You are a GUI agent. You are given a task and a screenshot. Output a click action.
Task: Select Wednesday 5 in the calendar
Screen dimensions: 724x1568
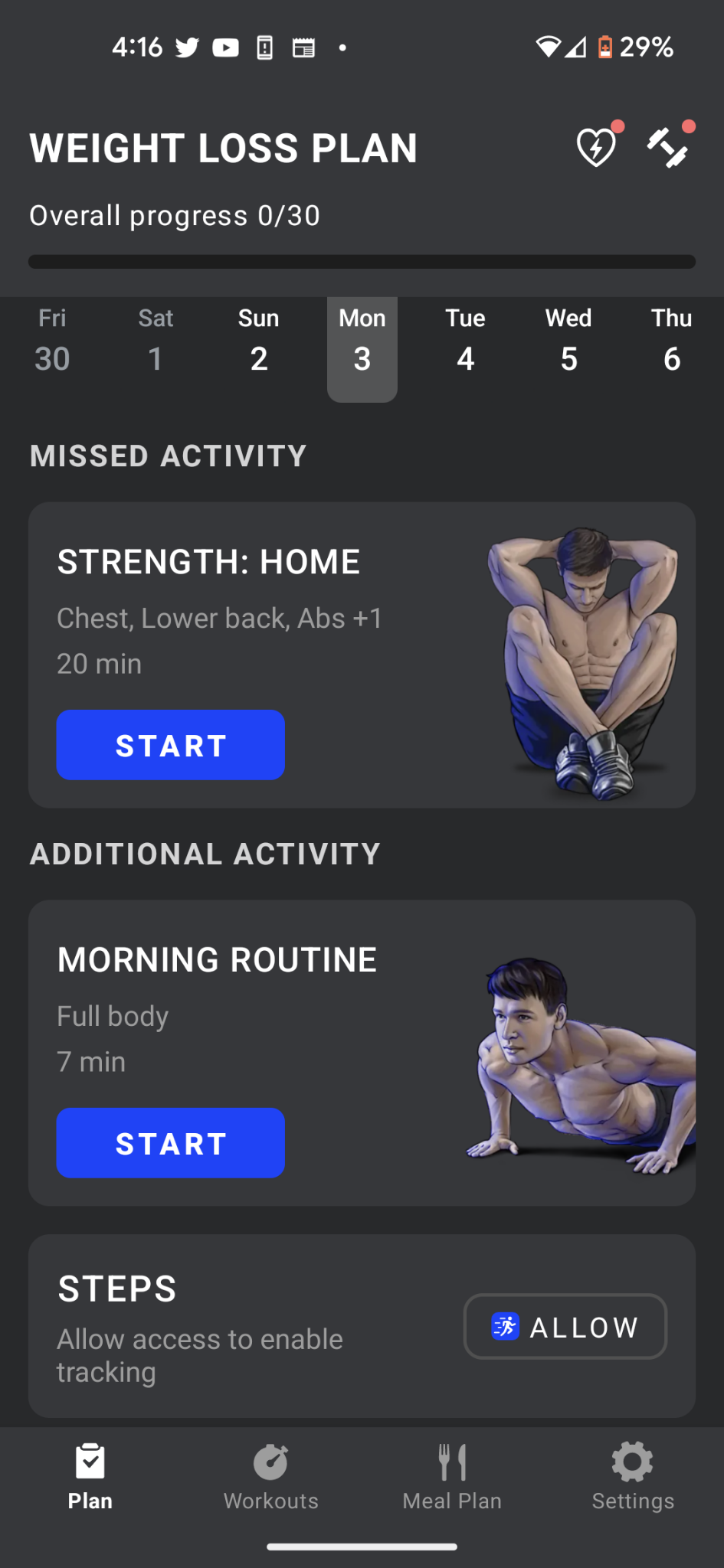click(568, 341)
